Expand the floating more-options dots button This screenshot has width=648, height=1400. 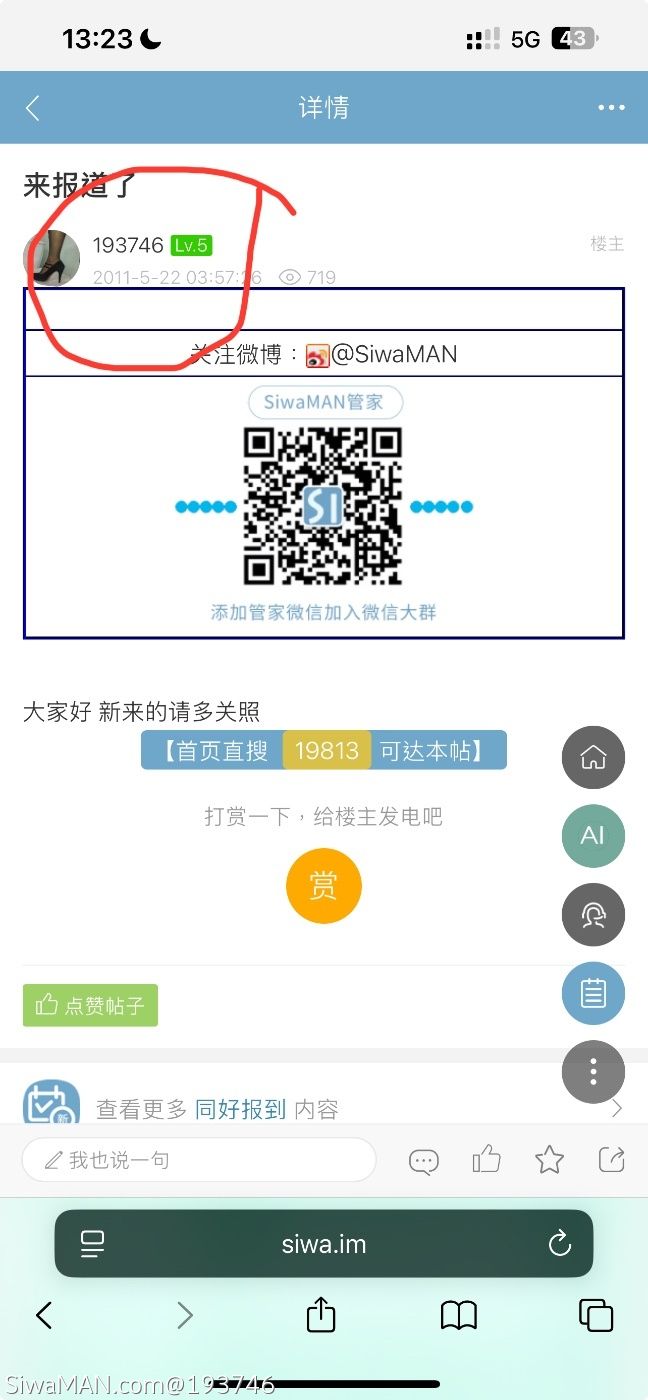pyautogui.click(x=593, y=1072)
